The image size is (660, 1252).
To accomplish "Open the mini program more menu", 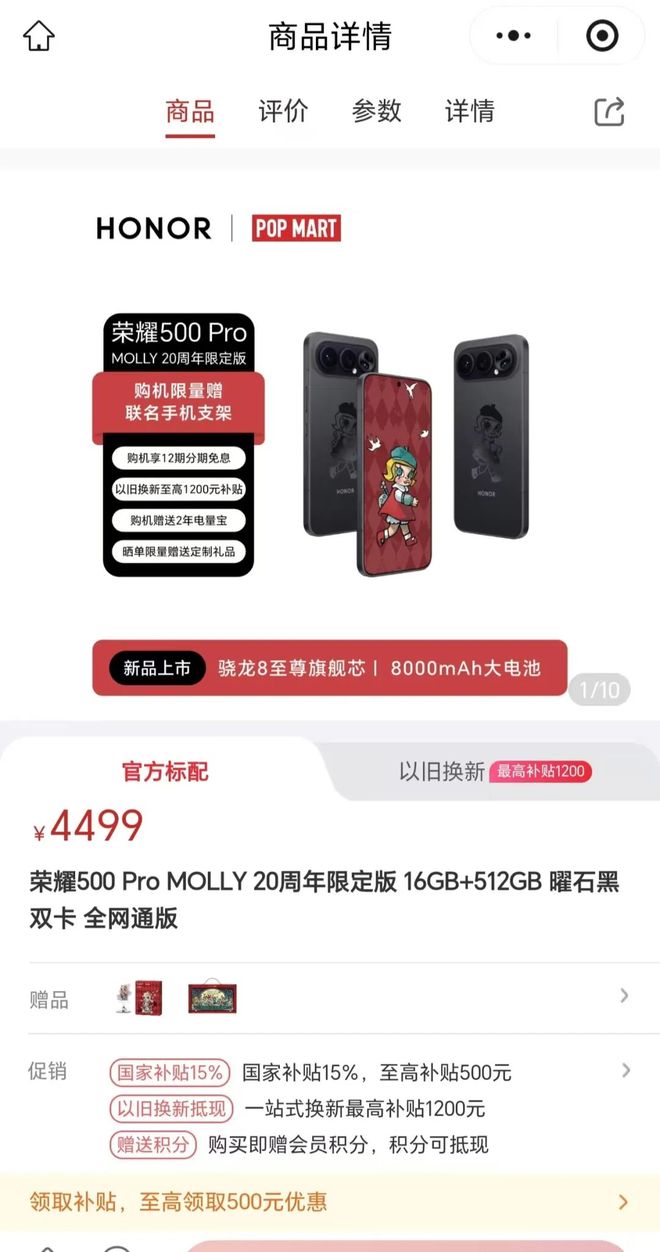I will 514,36.
